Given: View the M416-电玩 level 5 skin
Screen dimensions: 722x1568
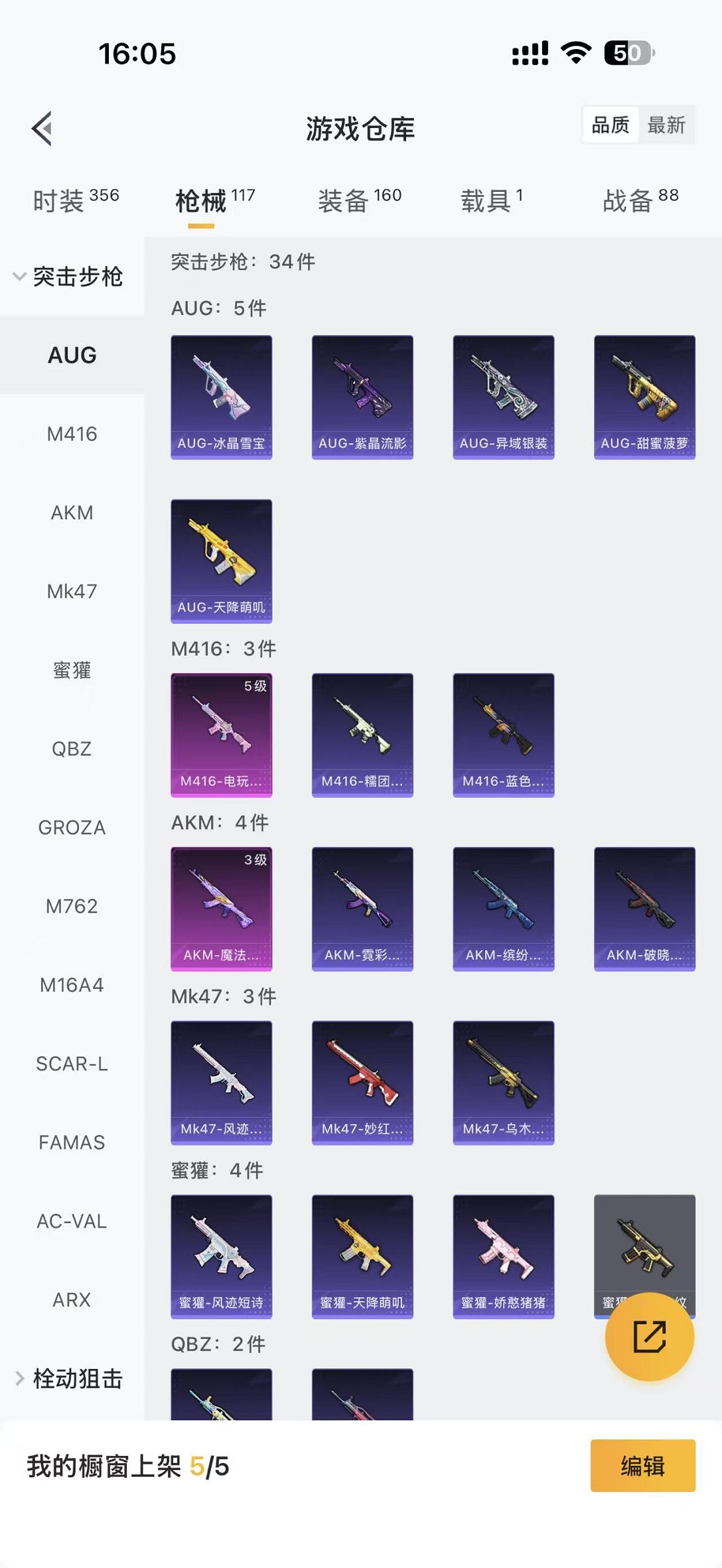Looking at the screenshot, I should coord(221,734).
